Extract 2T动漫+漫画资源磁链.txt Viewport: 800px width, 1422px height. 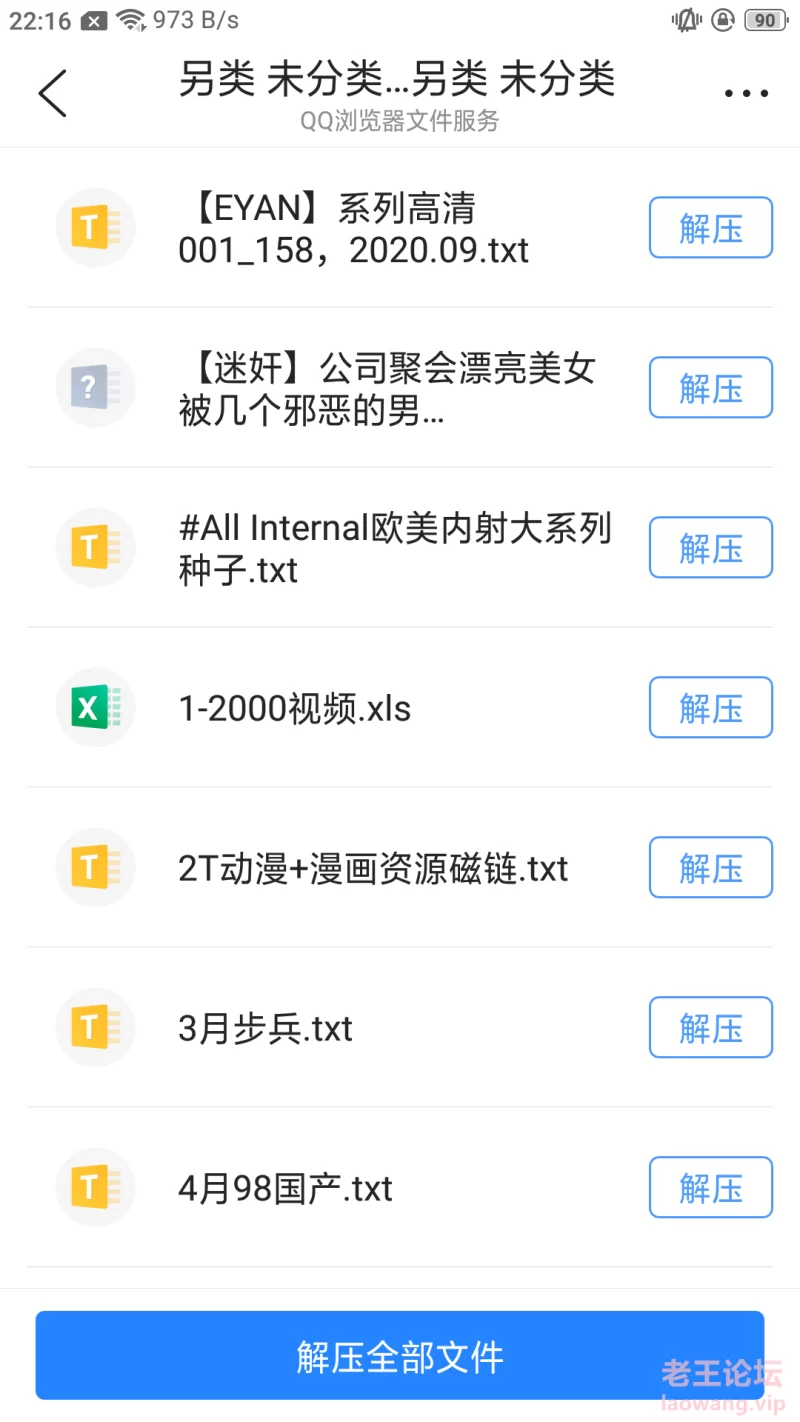711,868
